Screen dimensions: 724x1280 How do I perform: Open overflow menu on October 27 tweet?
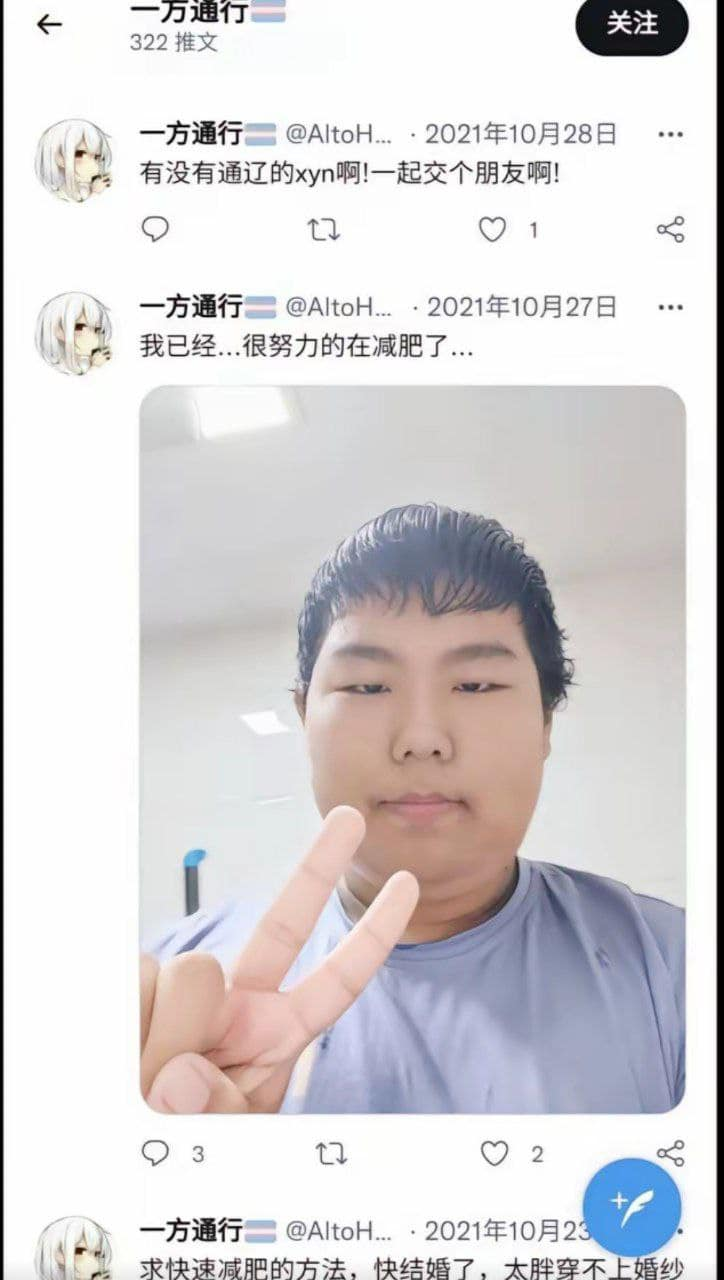click(670, 307)
